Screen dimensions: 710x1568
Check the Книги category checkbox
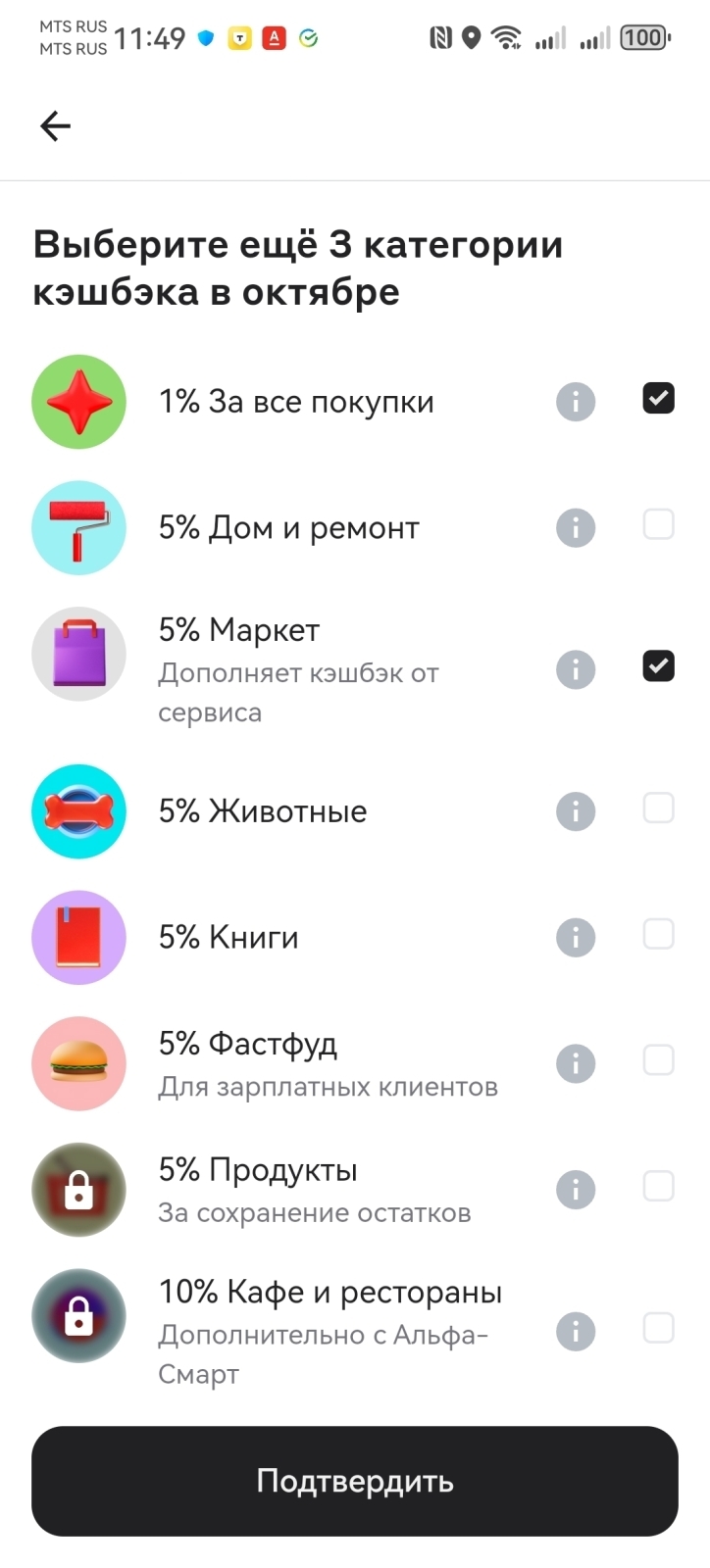click(x=658, y=933)
